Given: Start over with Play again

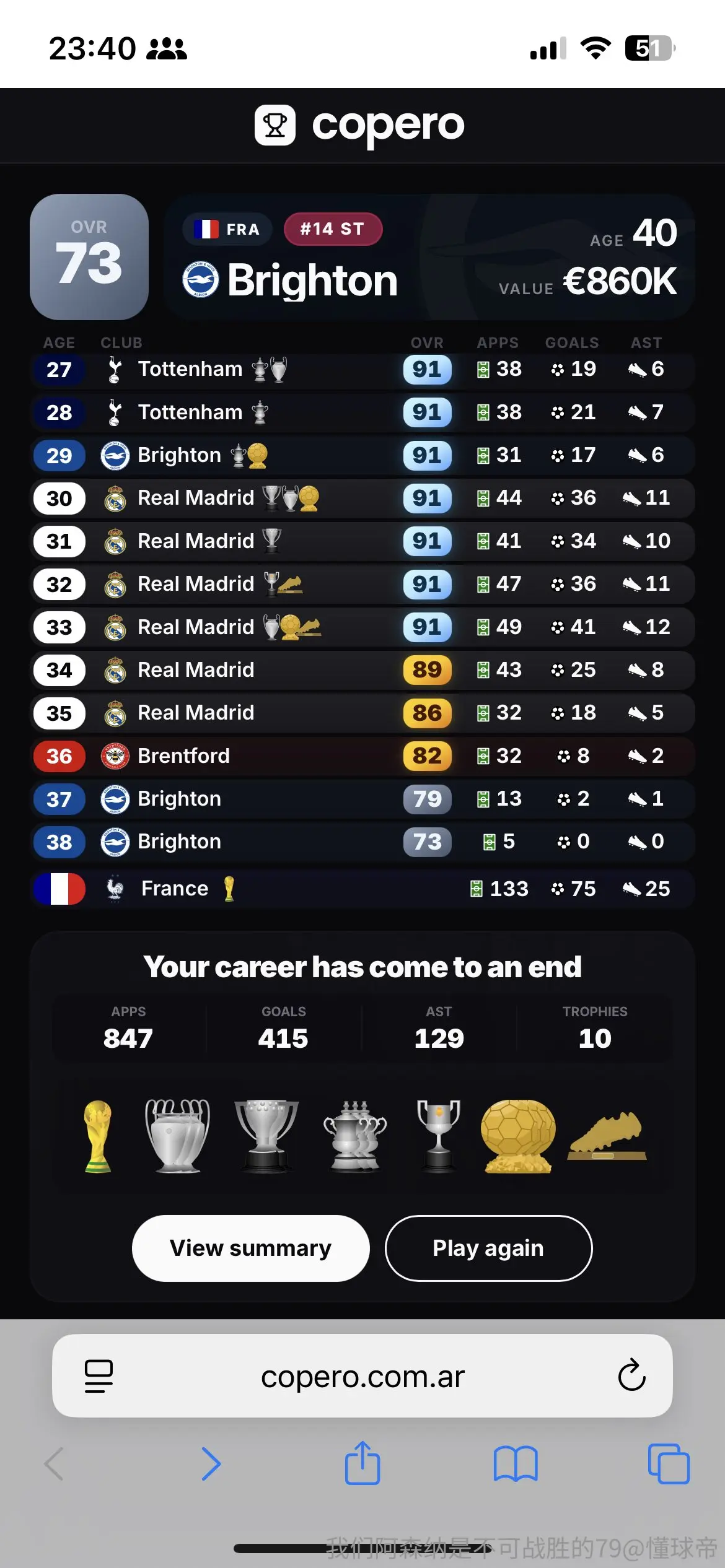Looking at the screenshot, I should 488,1248.
